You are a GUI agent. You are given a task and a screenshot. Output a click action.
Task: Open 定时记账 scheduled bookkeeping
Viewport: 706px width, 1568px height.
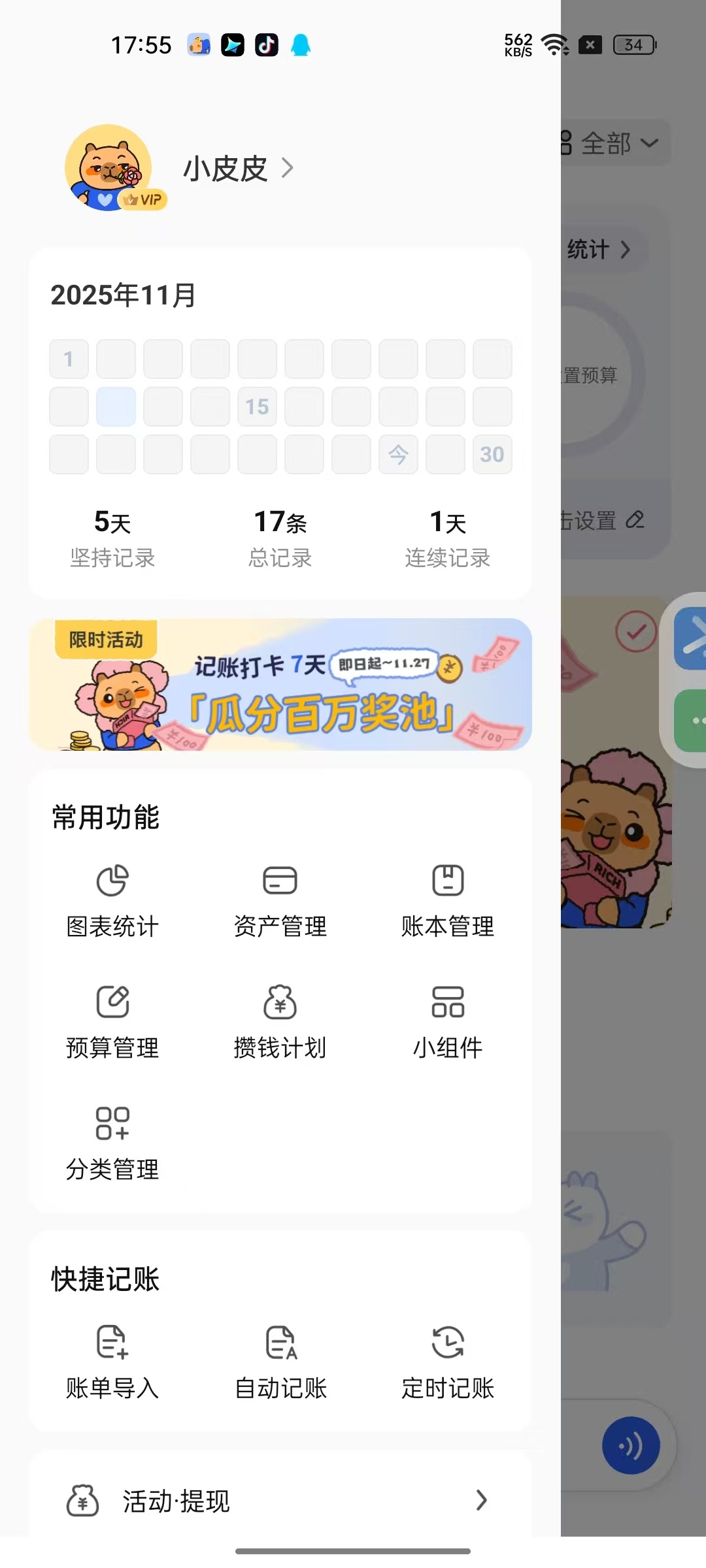[x=448, y=1362]
